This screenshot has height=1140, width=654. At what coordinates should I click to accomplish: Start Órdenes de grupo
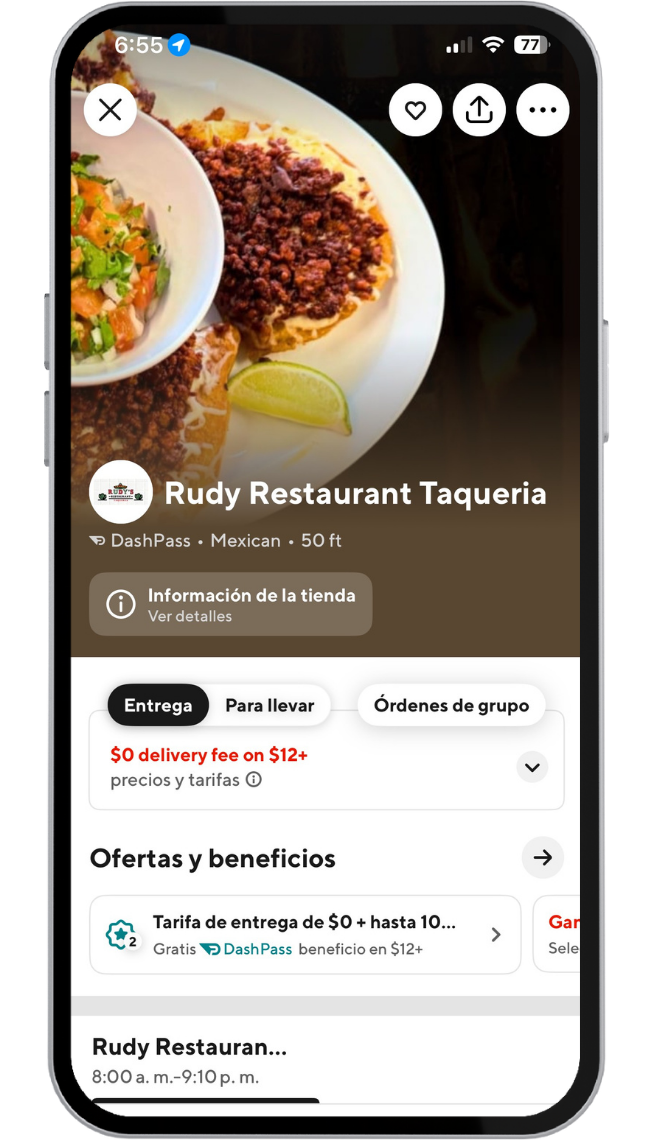point(451,705)
